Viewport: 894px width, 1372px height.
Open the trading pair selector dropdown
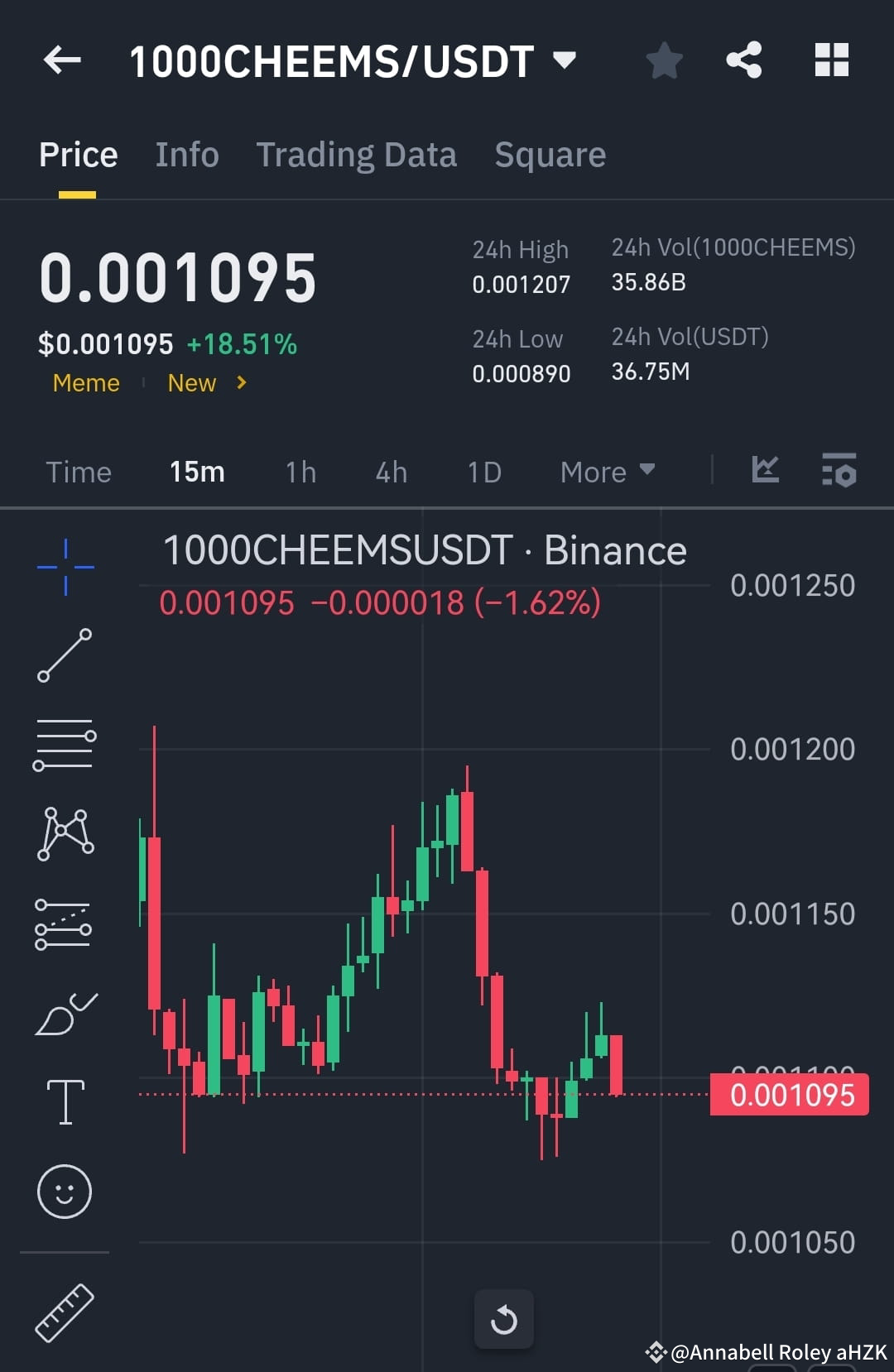click(x=565, y=60)
